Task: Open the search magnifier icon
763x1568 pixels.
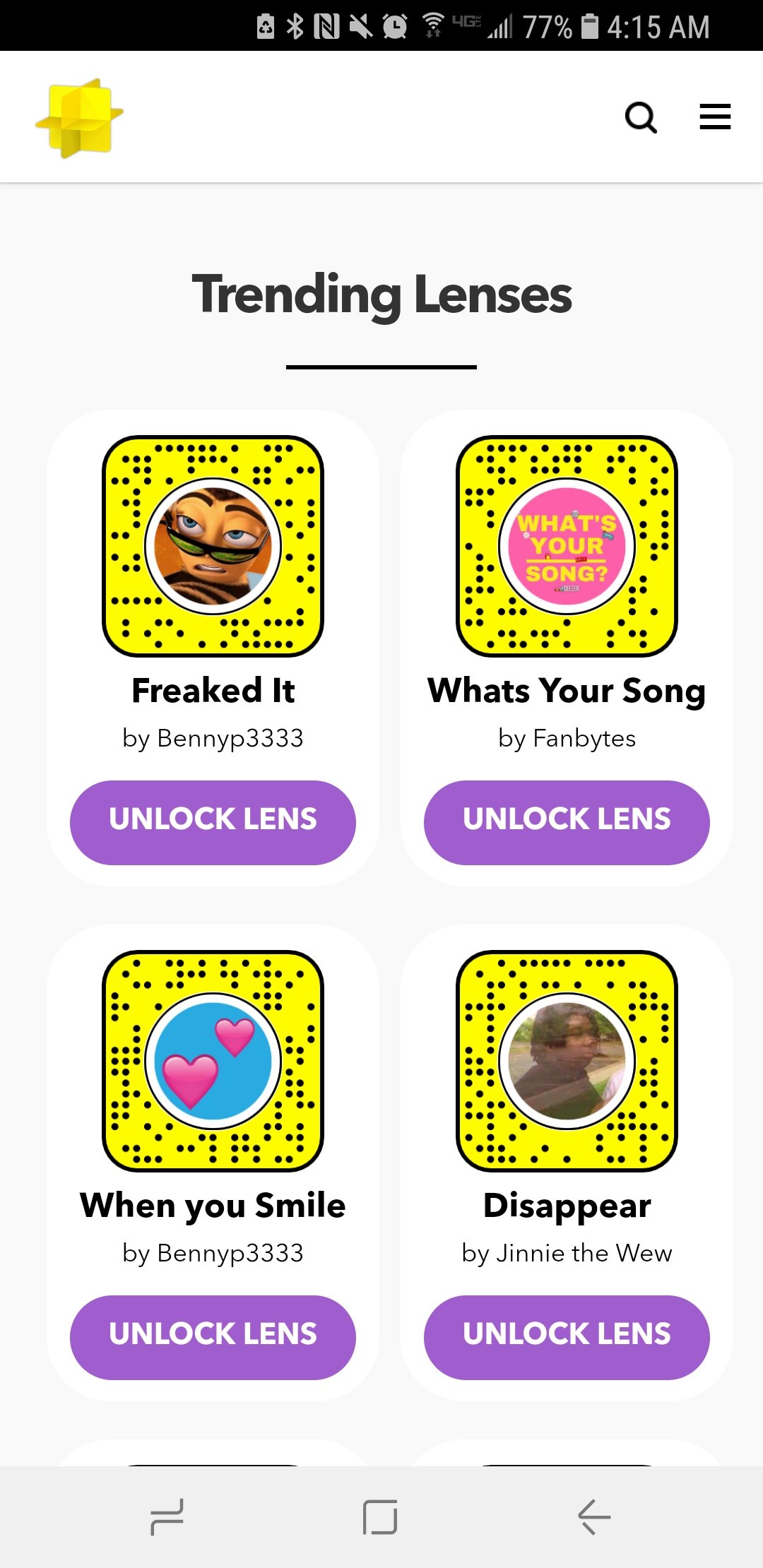Action: [x=641, y=117]
